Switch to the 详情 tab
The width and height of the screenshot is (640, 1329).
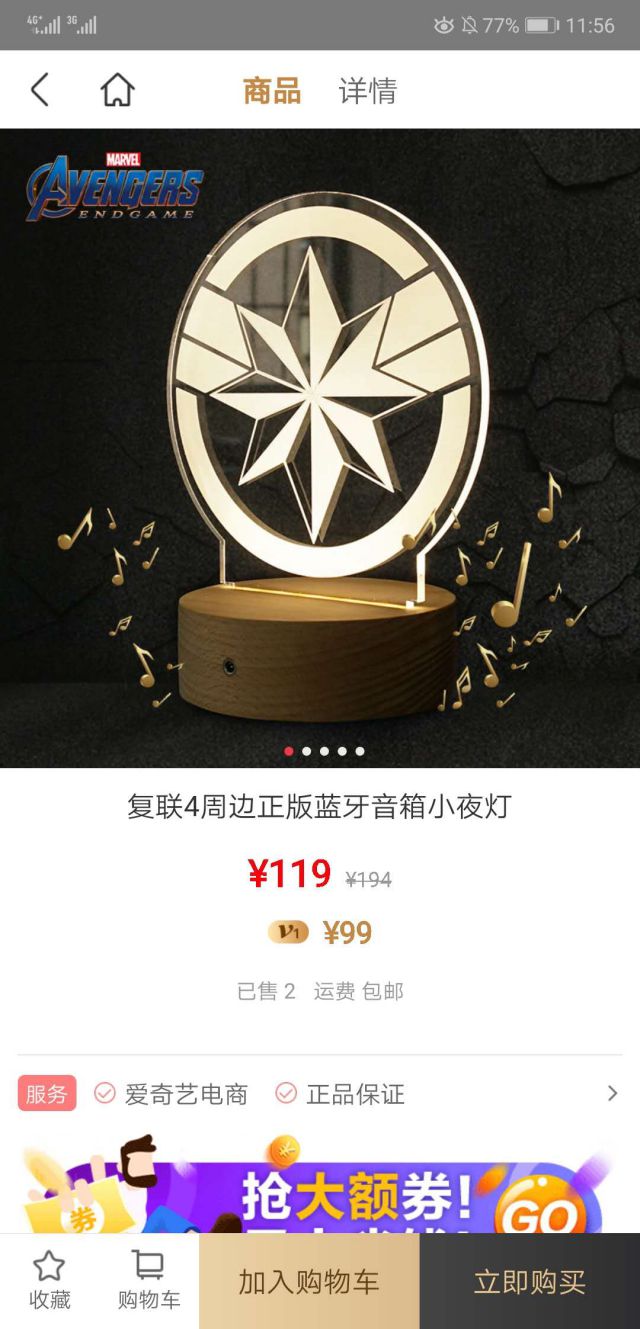pos(367,91)
